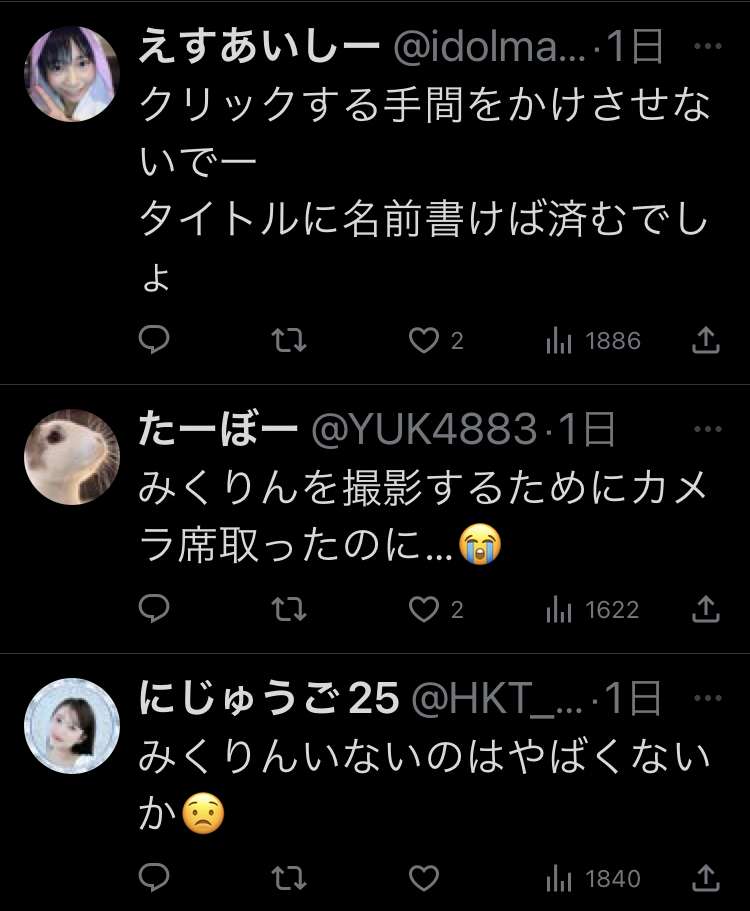Open にじゅうご25's profile picture
750x911 pixels.
(71, 726)
